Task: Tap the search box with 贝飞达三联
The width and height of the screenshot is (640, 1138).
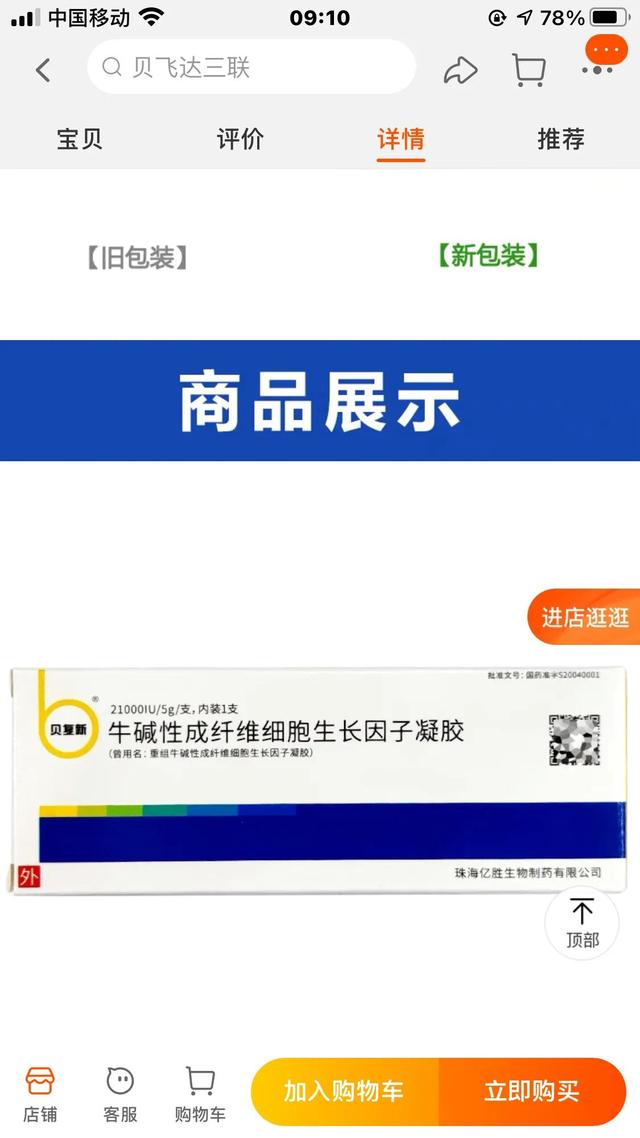Action: coord(250,68)
